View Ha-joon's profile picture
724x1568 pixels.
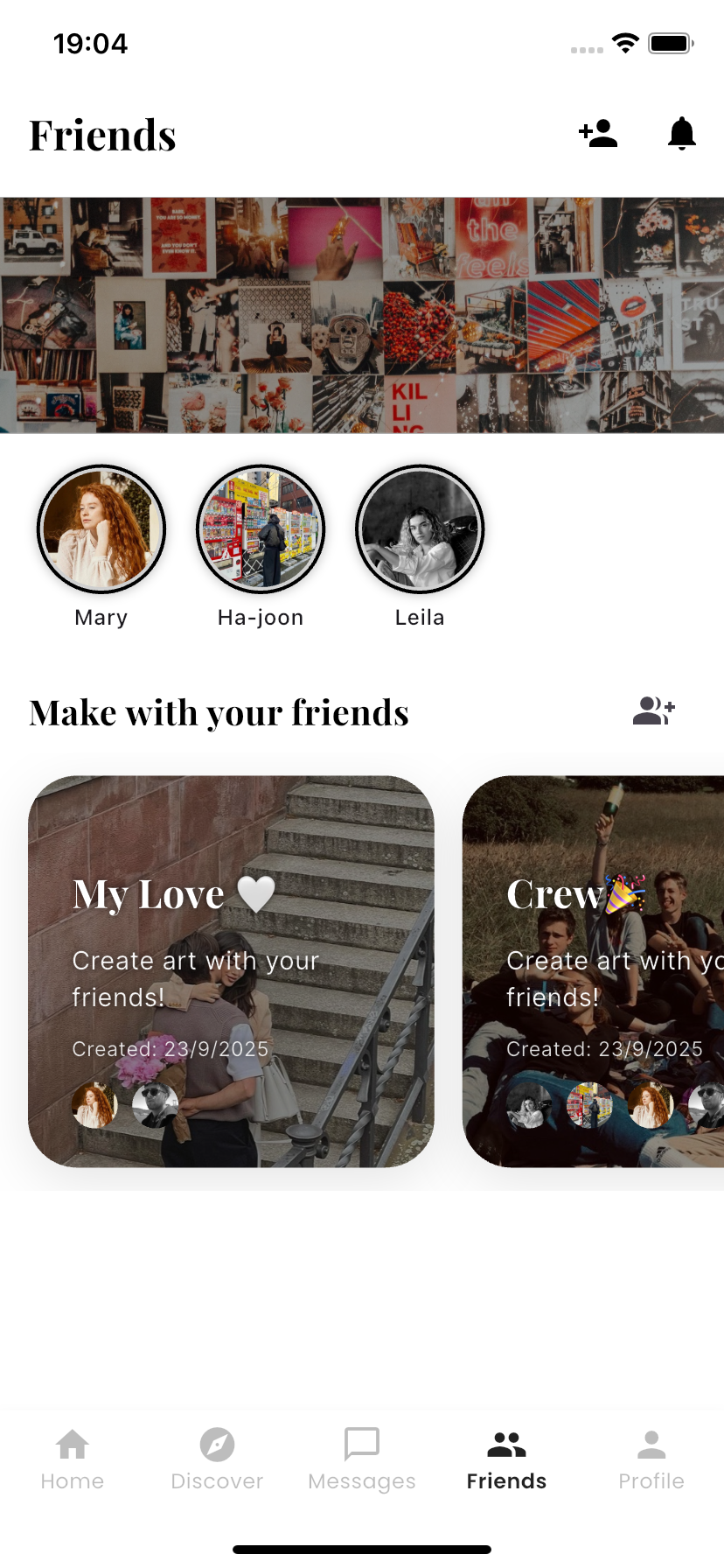[261, 528]
